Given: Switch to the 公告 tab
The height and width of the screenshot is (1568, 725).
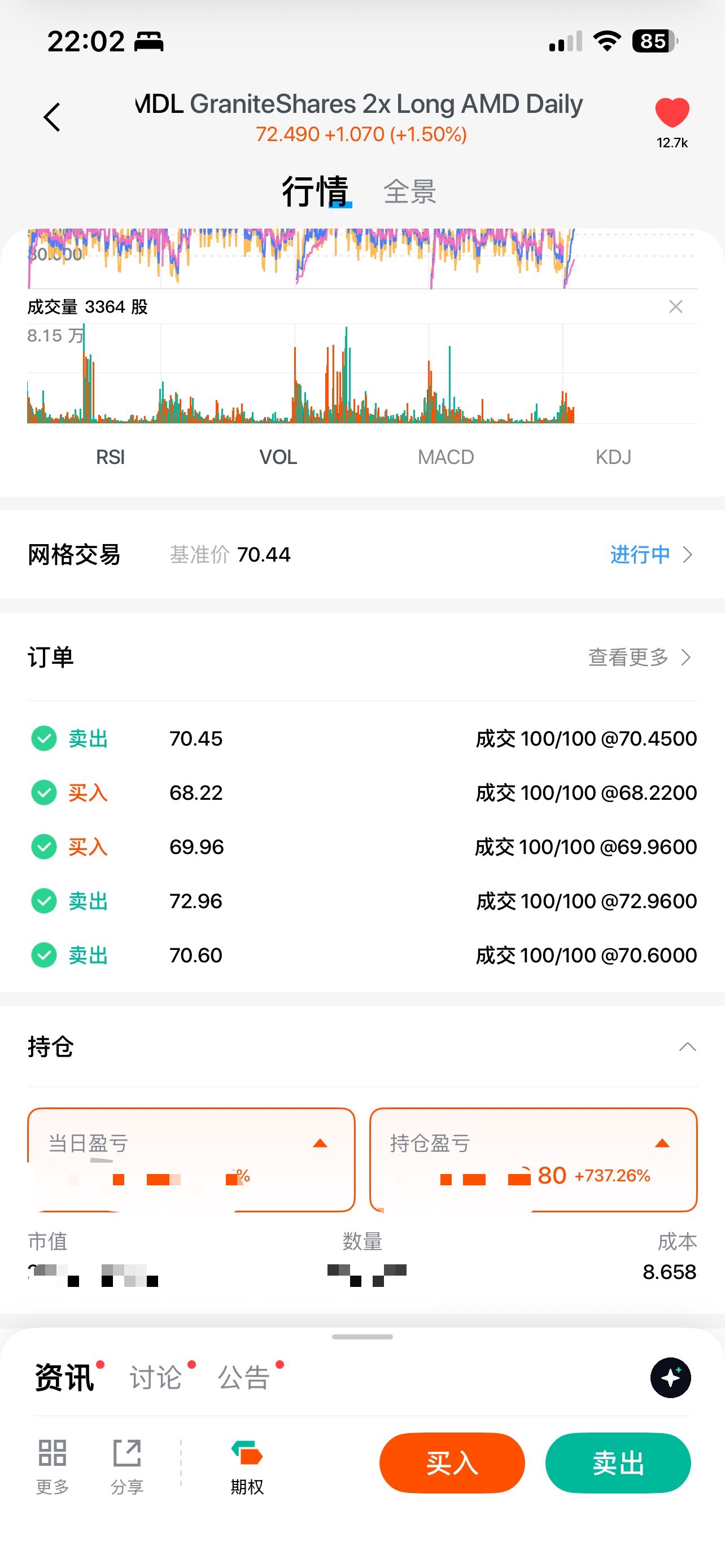Looking at the screenshot, I should pos(243,1377).
